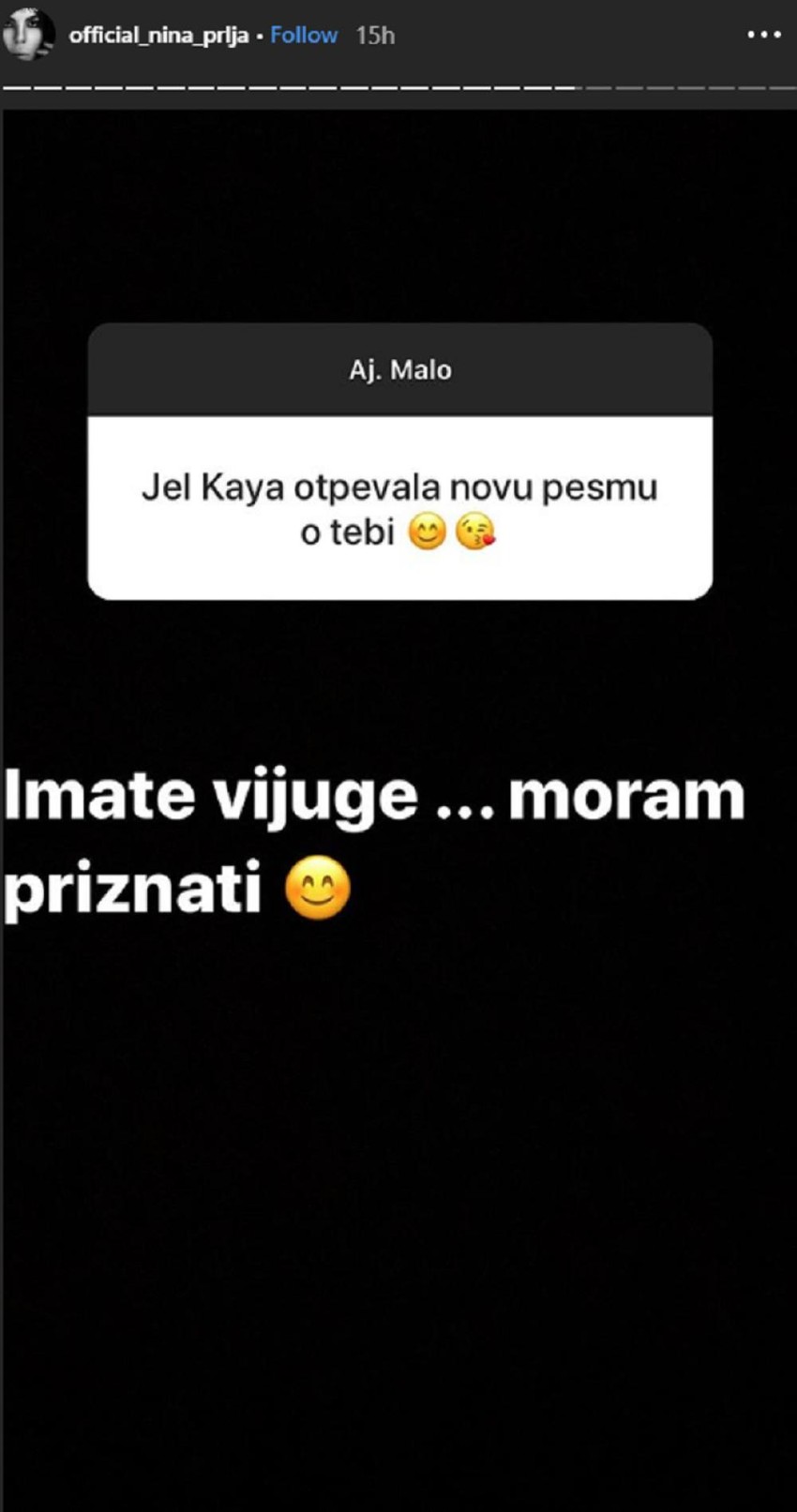Viewport: 797px width, 1512px height.
Task: Click the smiling emoji inside the question sticker
Action: click(428, 531)
